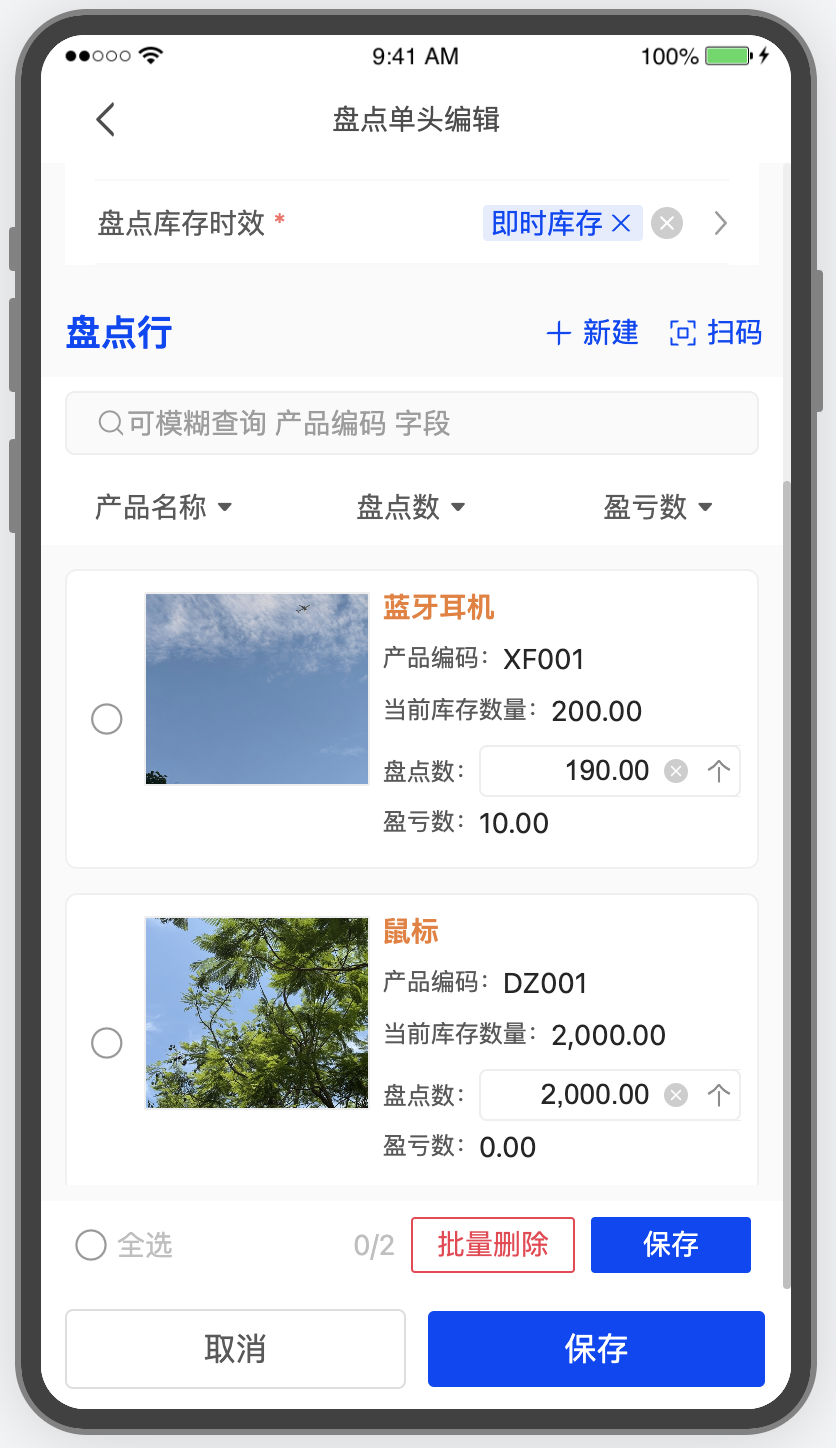
Task: Check the 全选 option
Action: [91, 1245]
